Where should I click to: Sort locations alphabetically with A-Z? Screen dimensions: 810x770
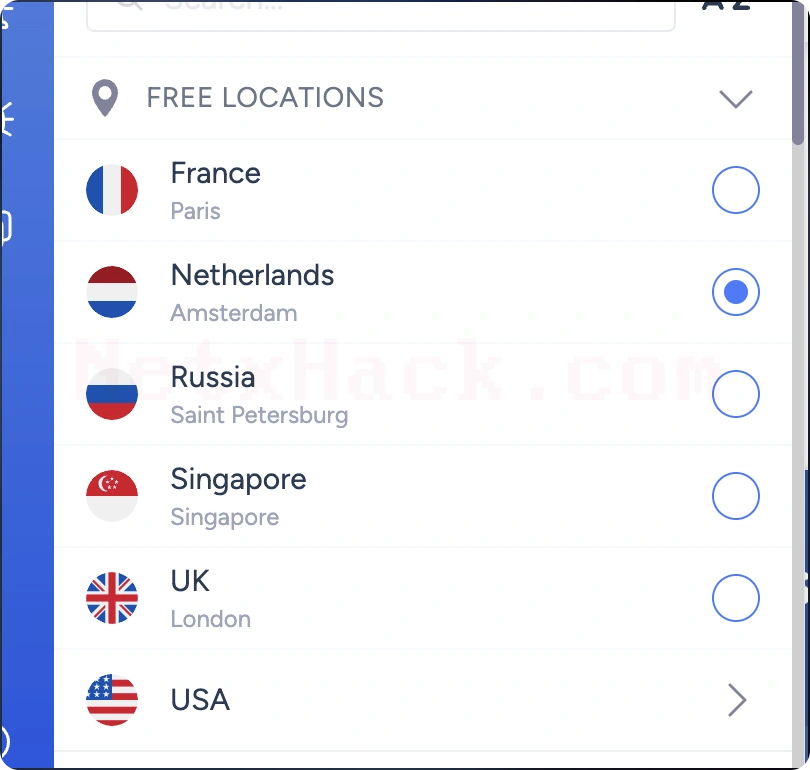[x=727, y=6]
